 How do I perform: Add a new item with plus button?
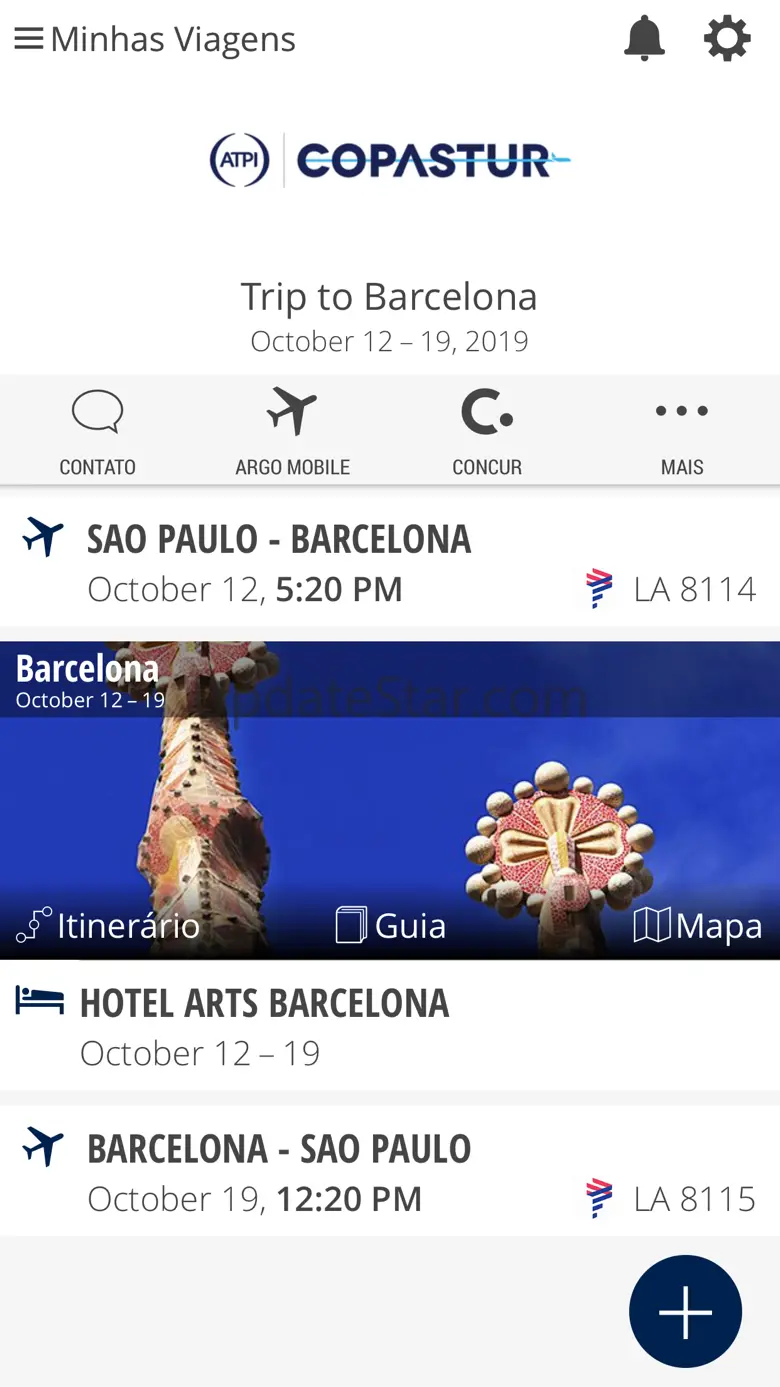[x=685, y=1311]
